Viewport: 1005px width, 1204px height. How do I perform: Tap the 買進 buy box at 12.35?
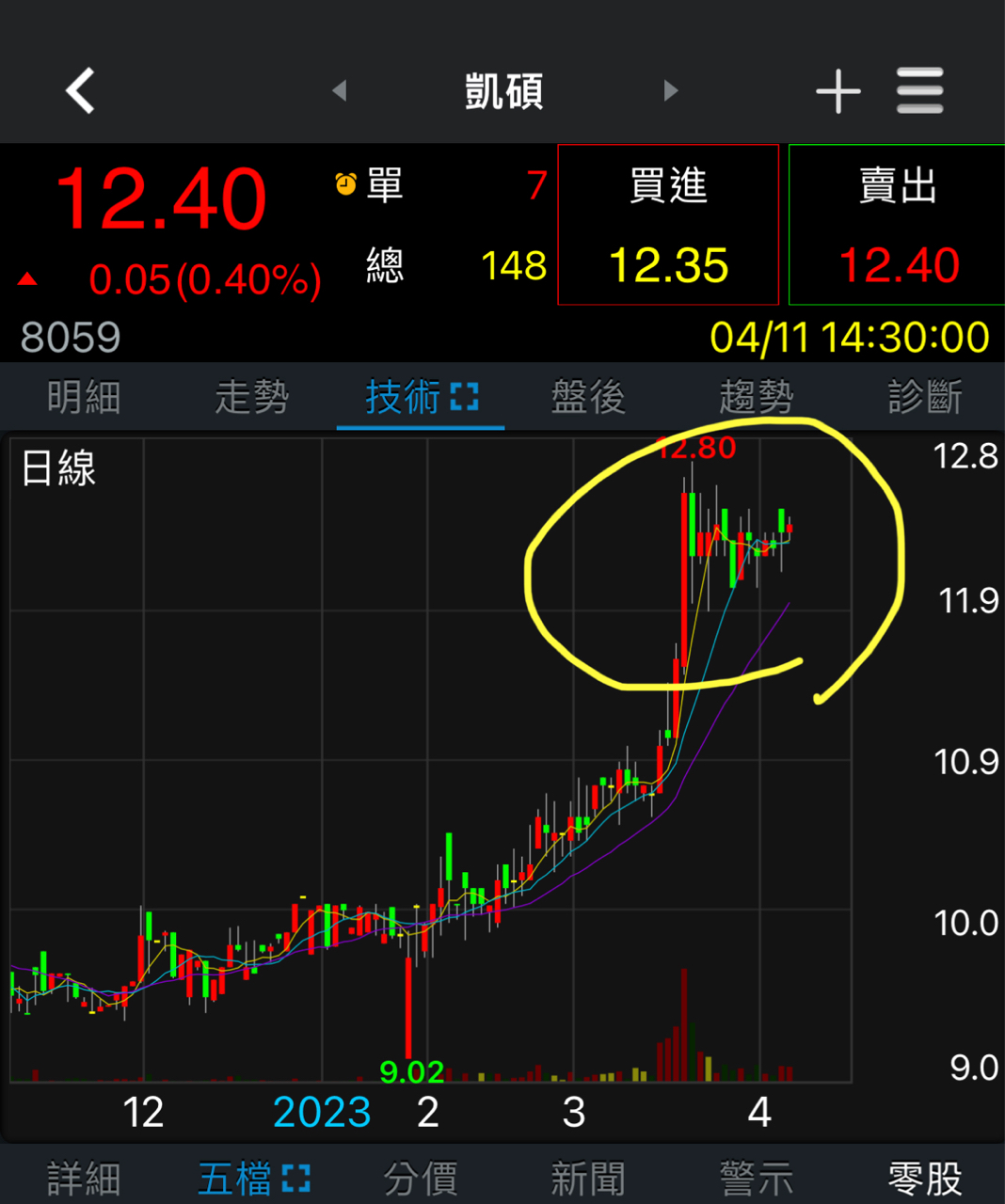668,226
